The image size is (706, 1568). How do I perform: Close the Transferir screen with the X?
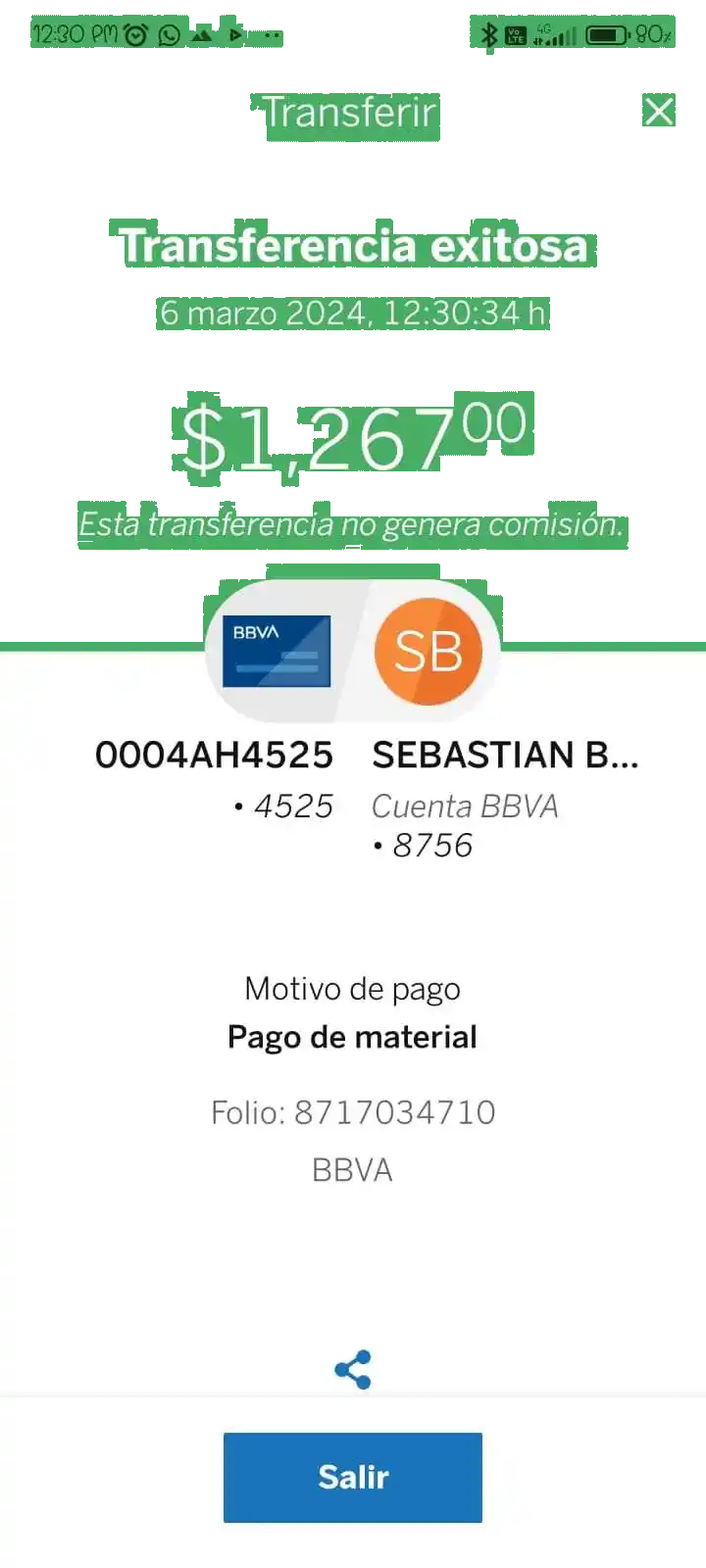[x=659, y=112]
